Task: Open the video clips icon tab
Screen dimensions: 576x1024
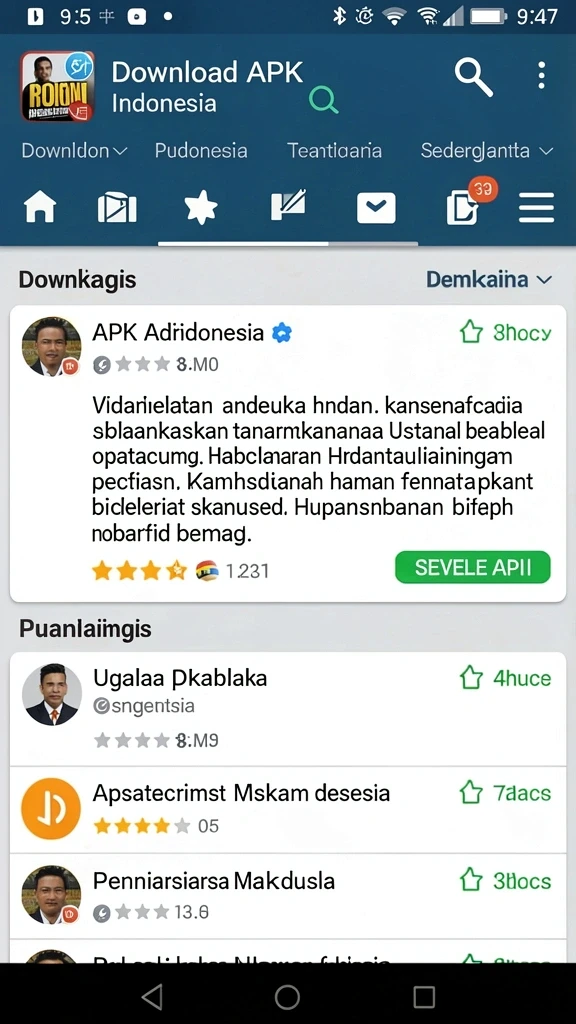Action: click(x=117, y=208)
